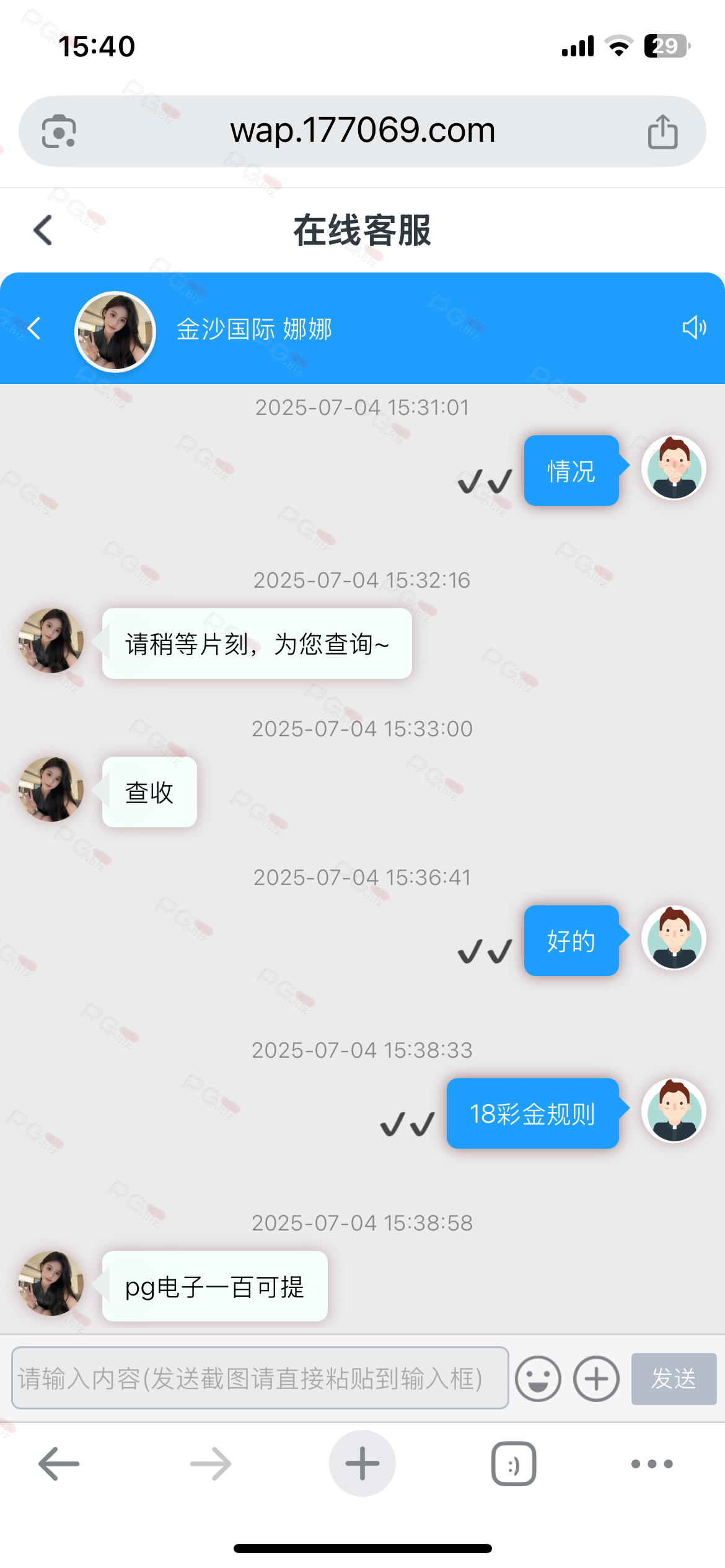Open the emoji picker beside the input box
The width and height of the screenshot is (725, 1568).
[538, 1379]
